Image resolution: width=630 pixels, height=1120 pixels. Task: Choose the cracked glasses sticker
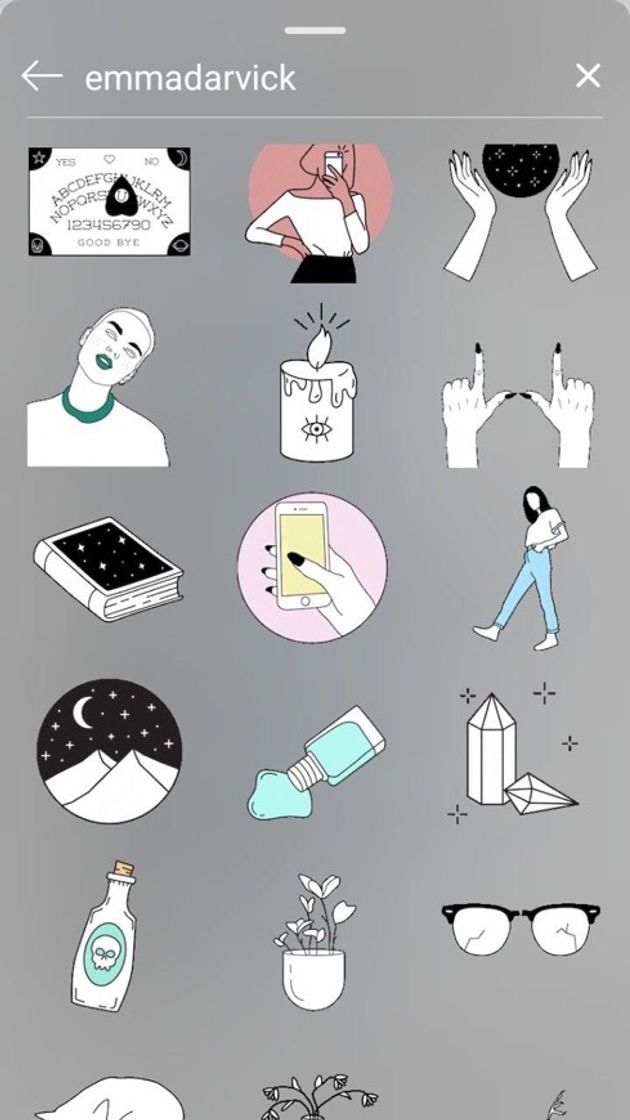[521, 928]
